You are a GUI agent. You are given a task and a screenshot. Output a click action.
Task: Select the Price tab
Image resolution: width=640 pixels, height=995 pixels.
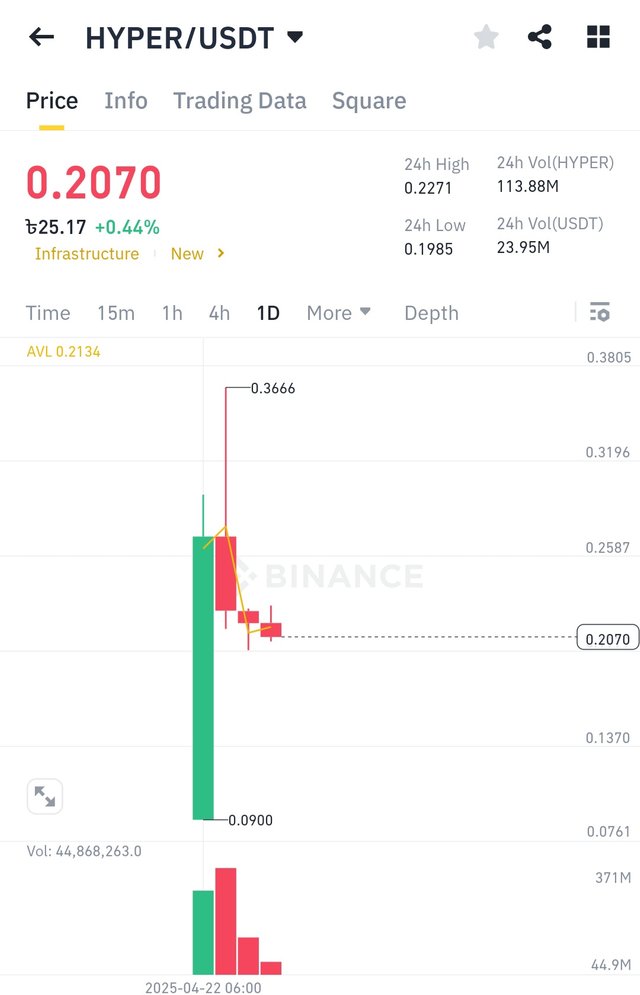coord(52,101)
